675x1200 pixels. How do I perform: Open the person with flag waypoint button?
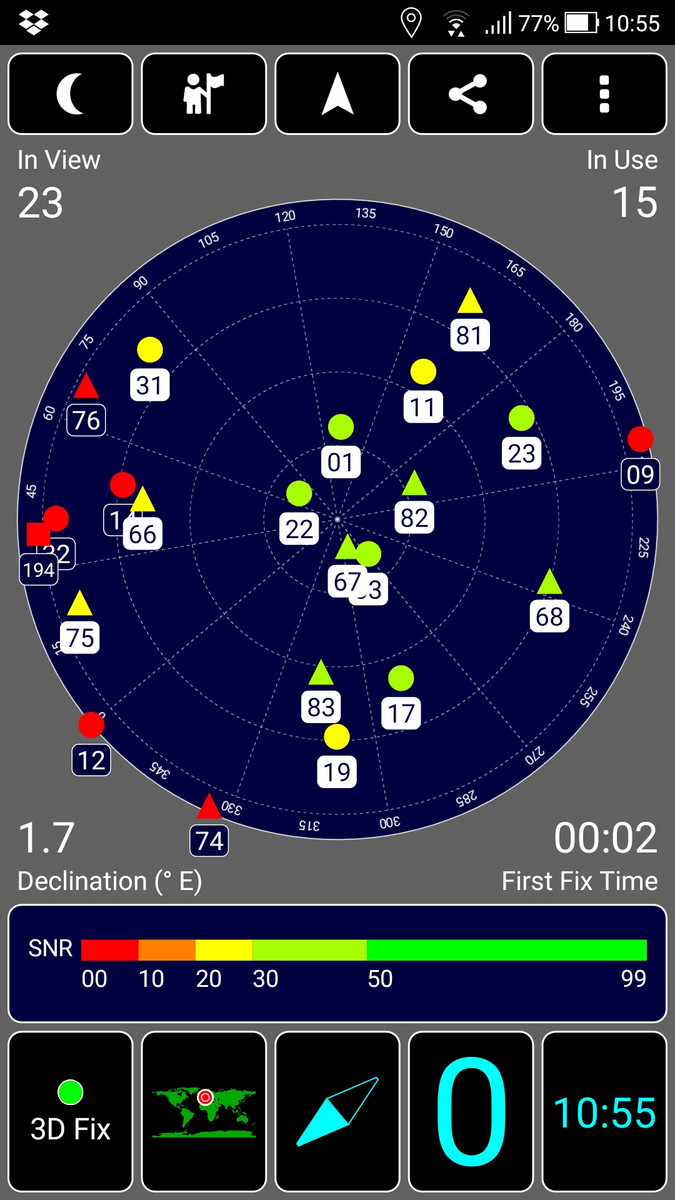pyautogui.click(x=204, y=94)
